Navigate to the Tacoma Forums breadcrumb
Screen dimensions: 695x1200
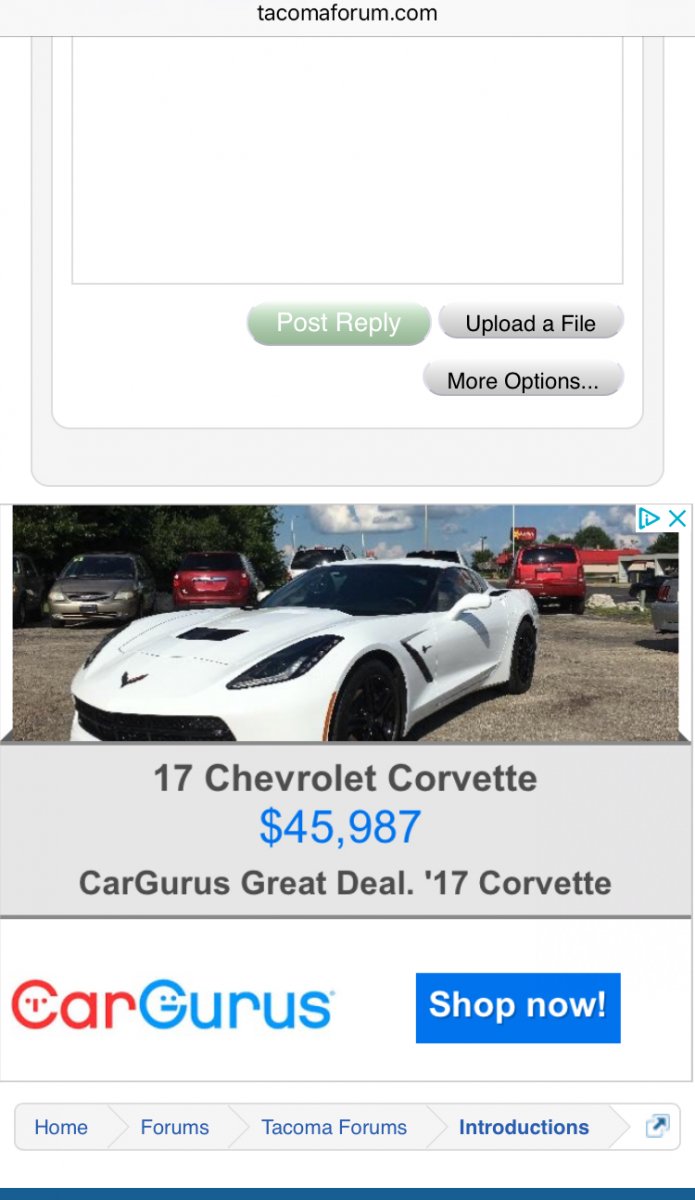point(334,1127)
